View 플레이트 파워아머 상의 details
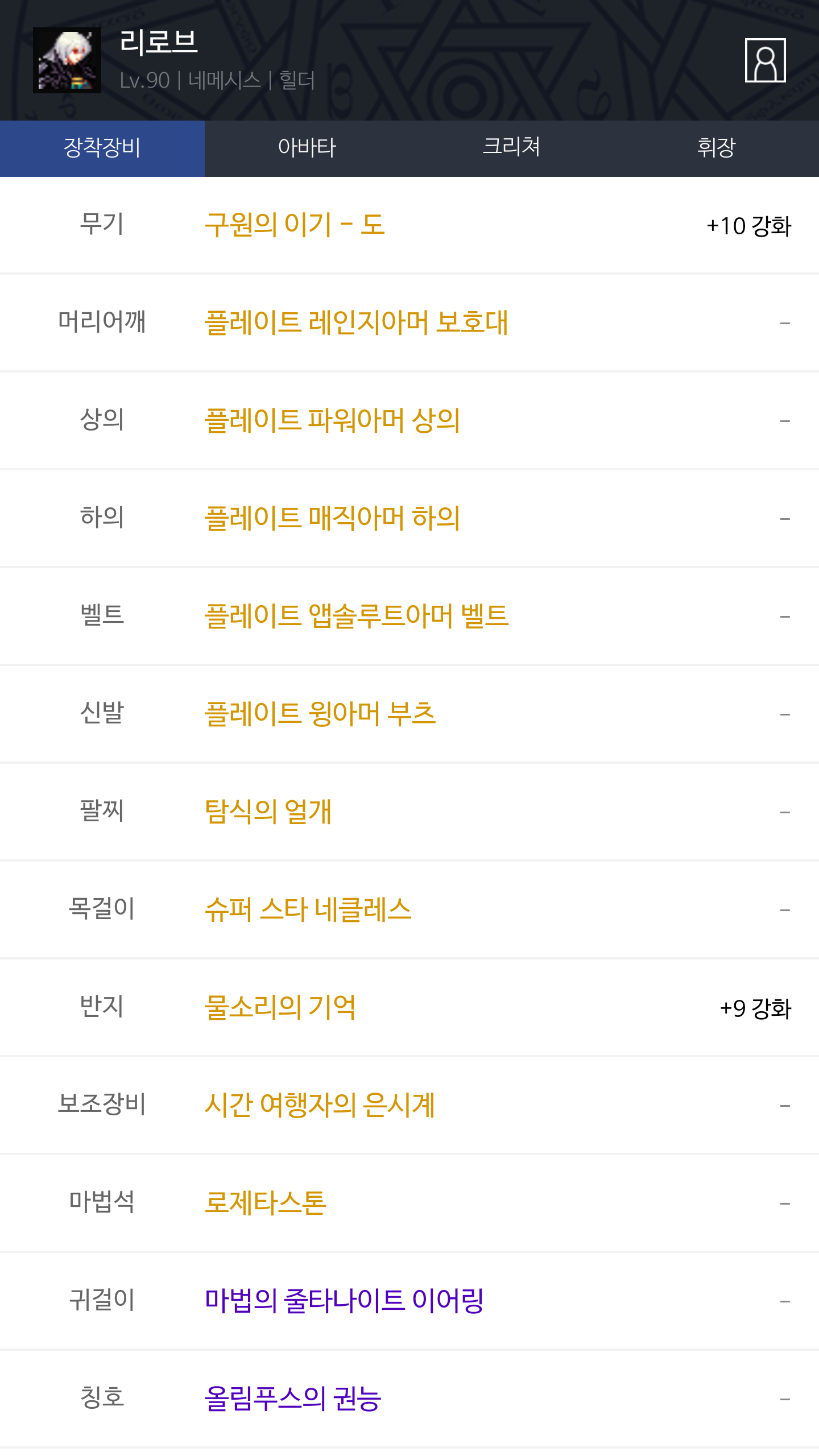819x1456 pixels. click(332, 421)
